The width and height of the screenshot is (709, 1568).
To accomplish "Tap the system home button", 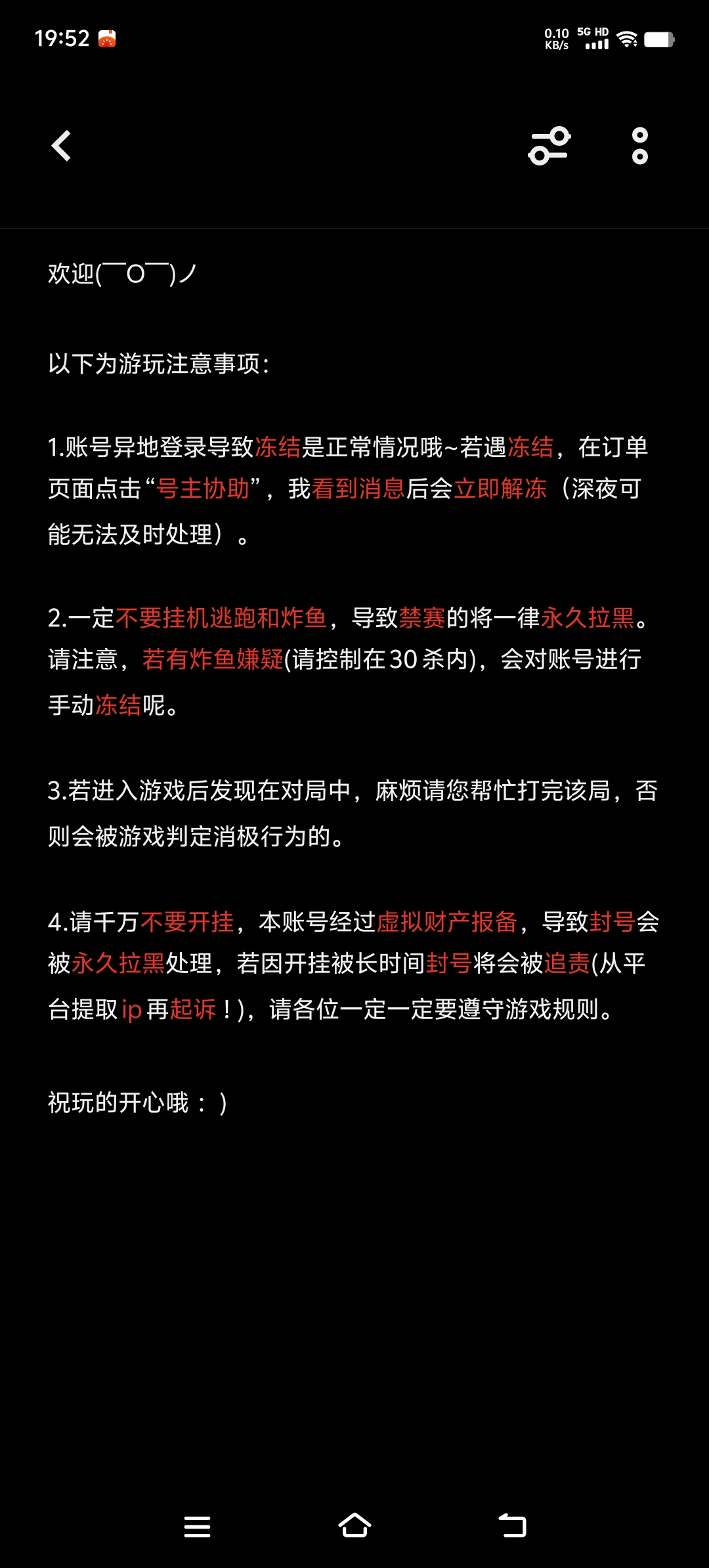I will (354, 1526).
